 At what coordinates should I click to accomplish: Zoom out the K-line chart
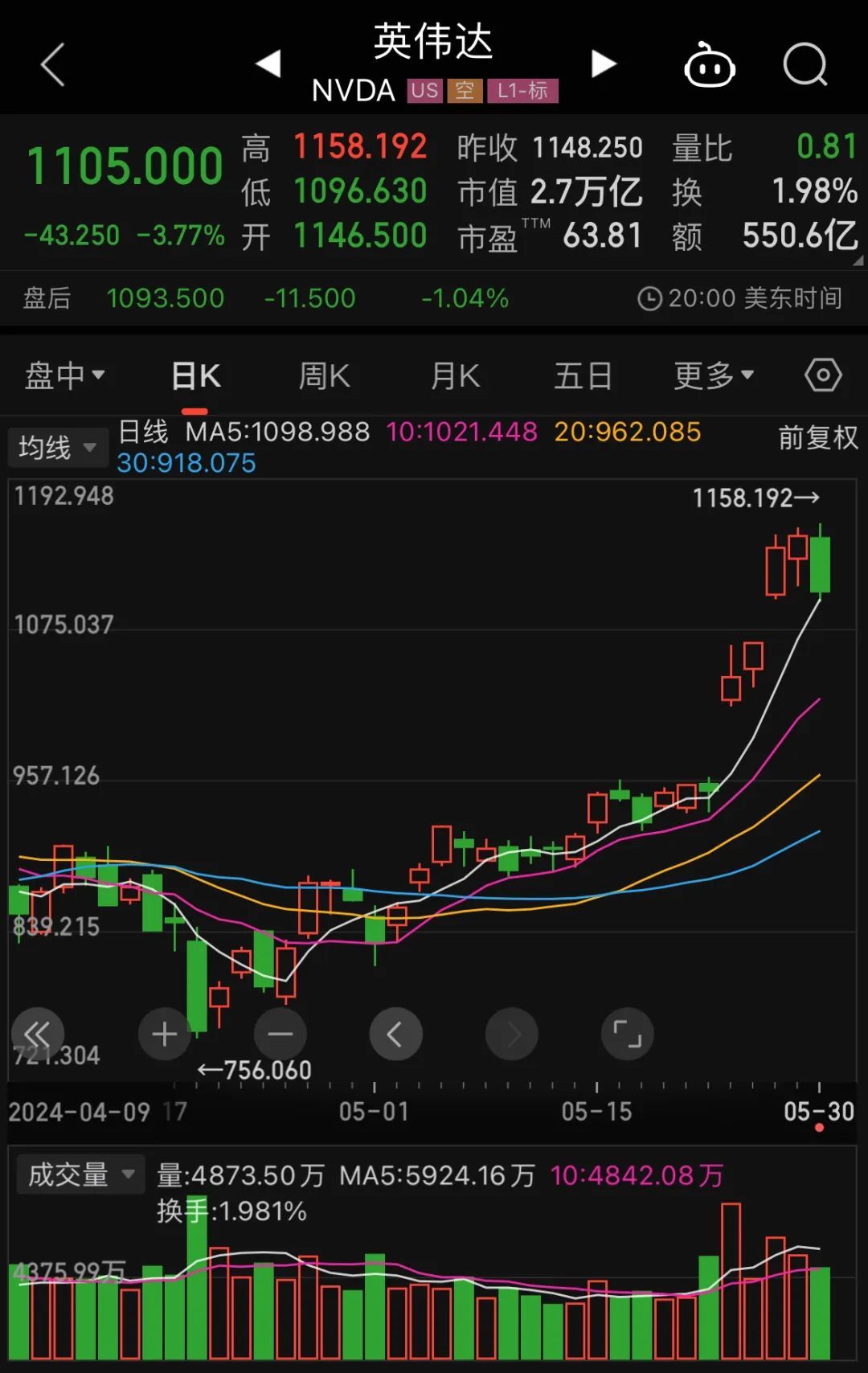pos(280,1034)
